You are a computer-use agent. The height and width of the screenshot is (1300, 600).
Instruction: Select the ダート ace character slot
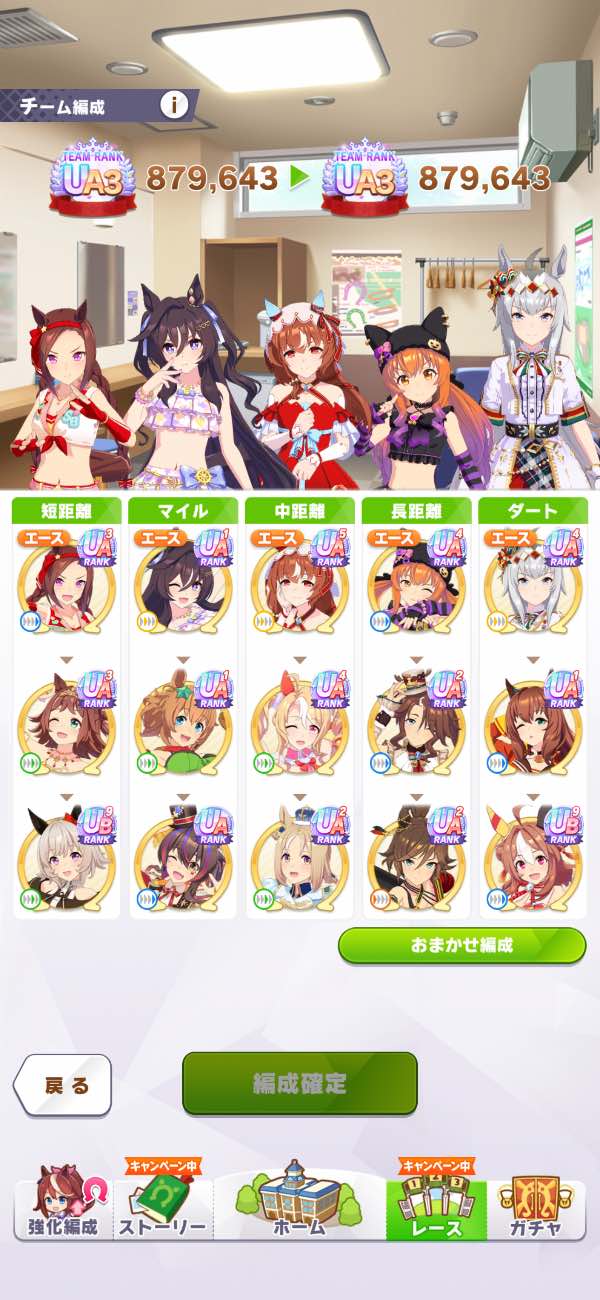(x=532, y=587)
